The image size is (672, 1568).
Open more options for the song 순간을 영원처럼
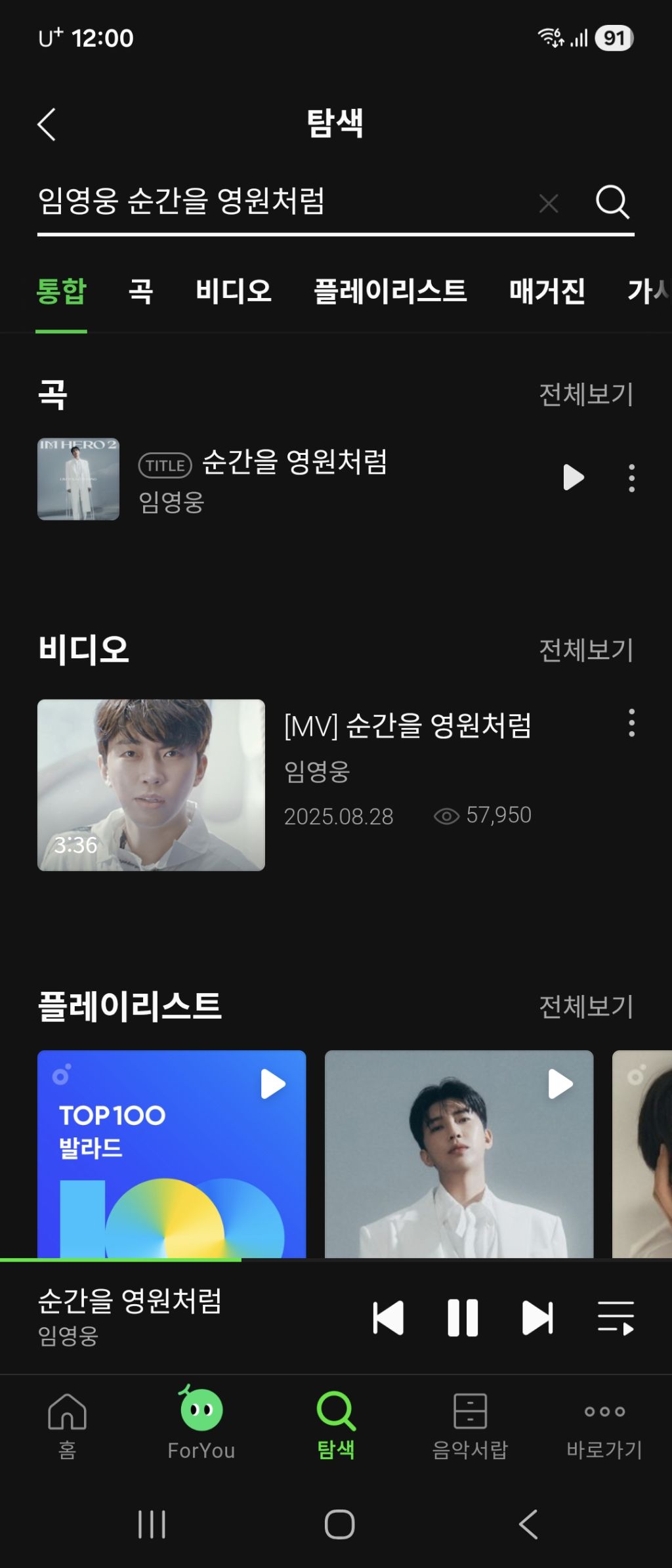tap(631, 478)
